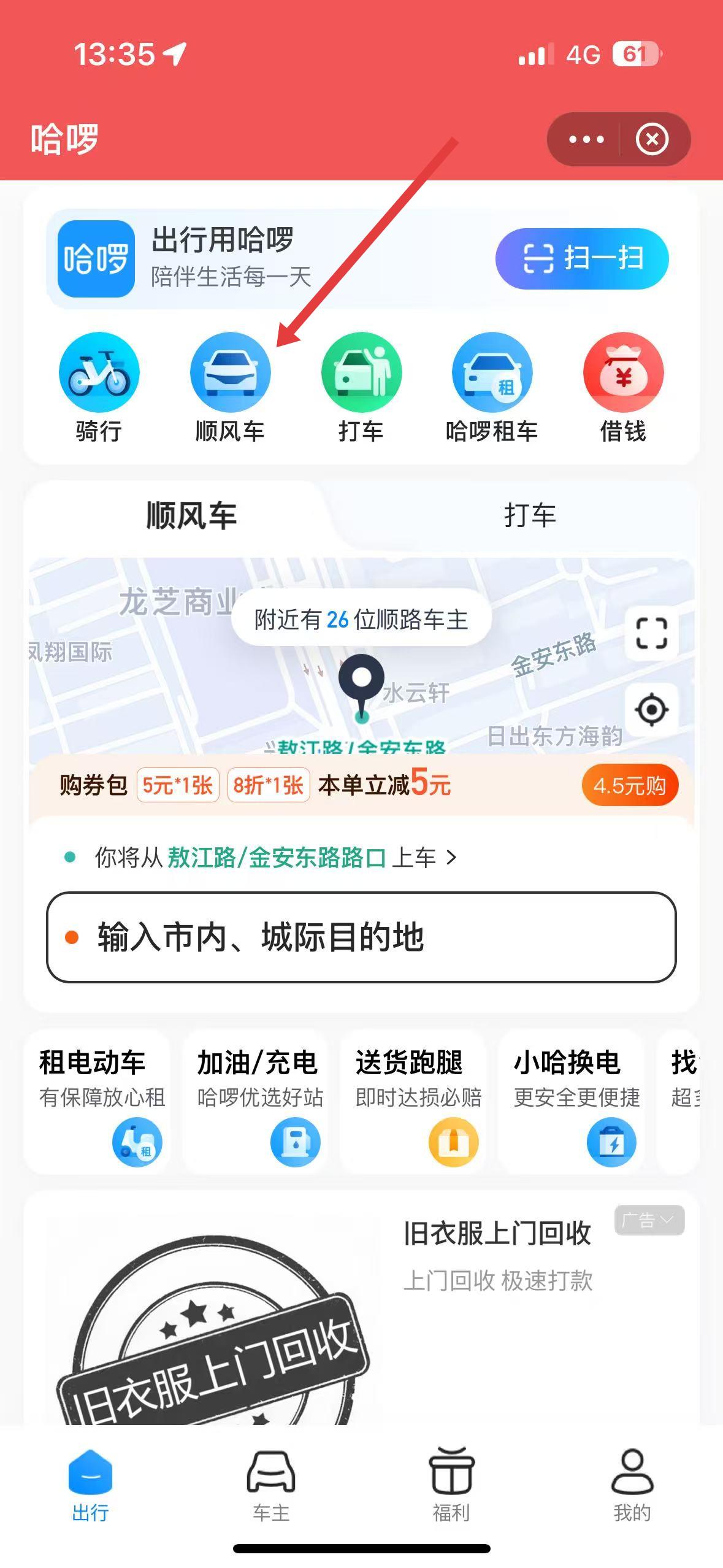Tap the 扫一扫 scan button
723x1568 pixels.
click(581, 258)
